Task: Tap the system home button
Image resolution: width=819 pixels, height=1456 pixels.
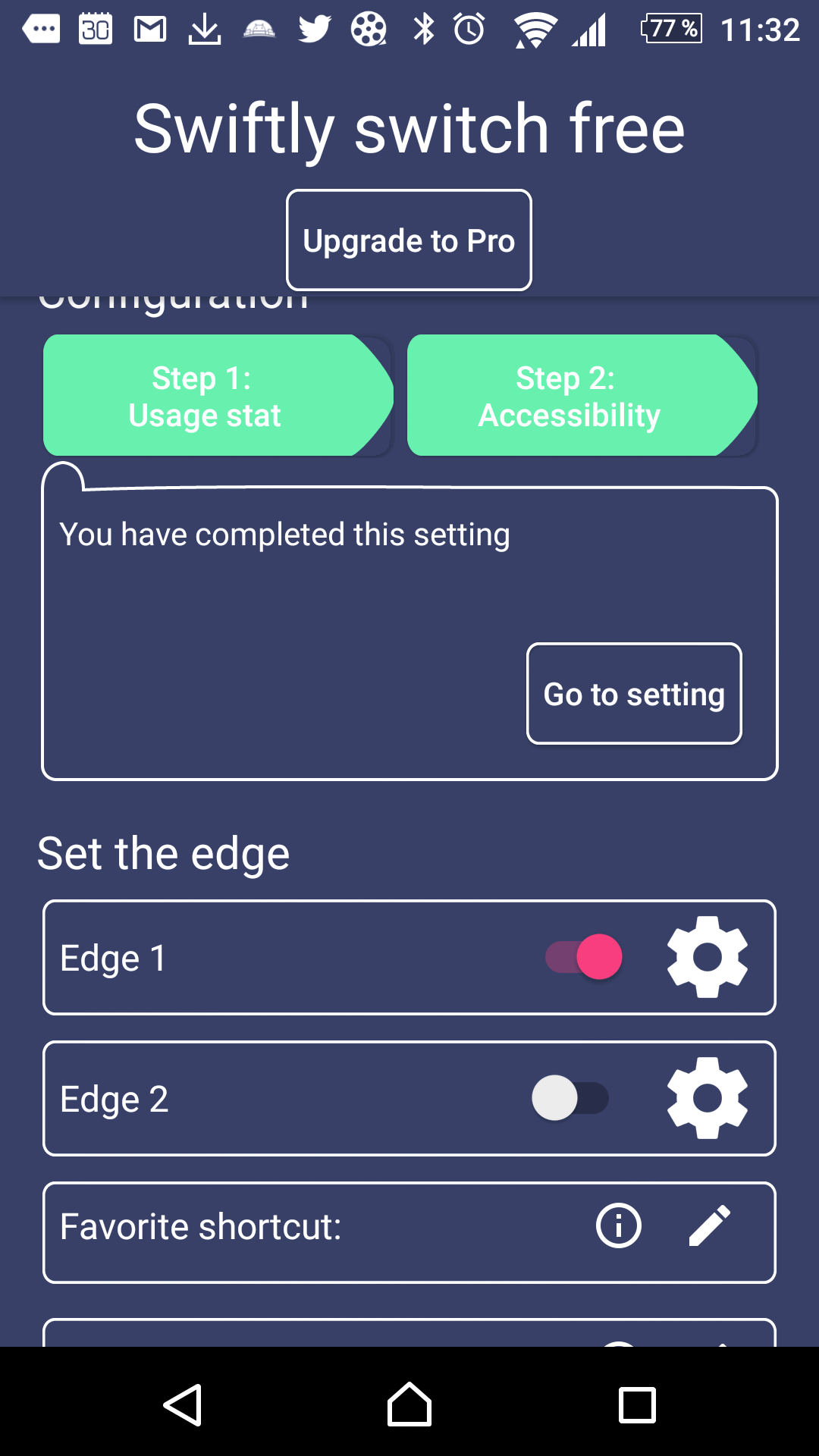Action: 409,1404
